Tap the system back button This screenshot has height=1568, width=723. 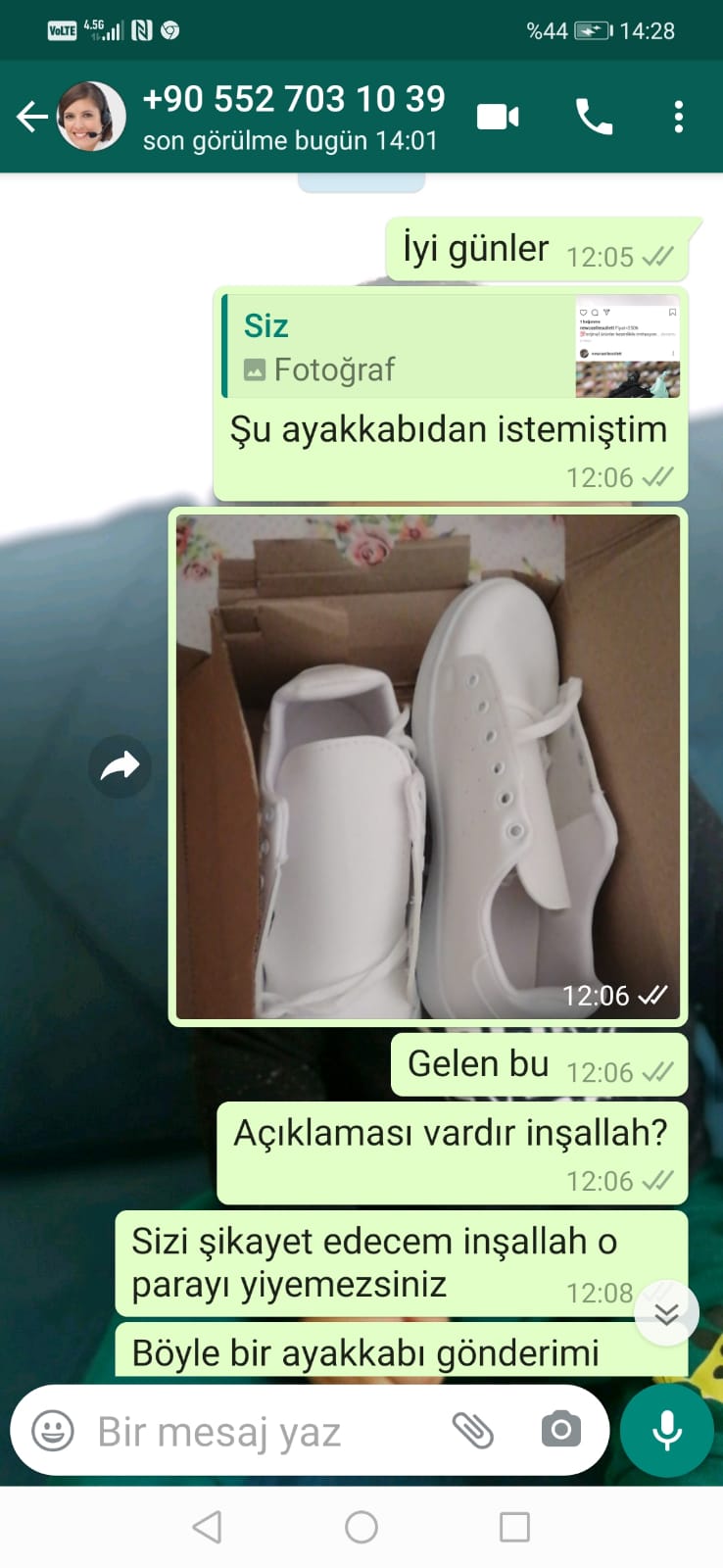coord(207,1527)
